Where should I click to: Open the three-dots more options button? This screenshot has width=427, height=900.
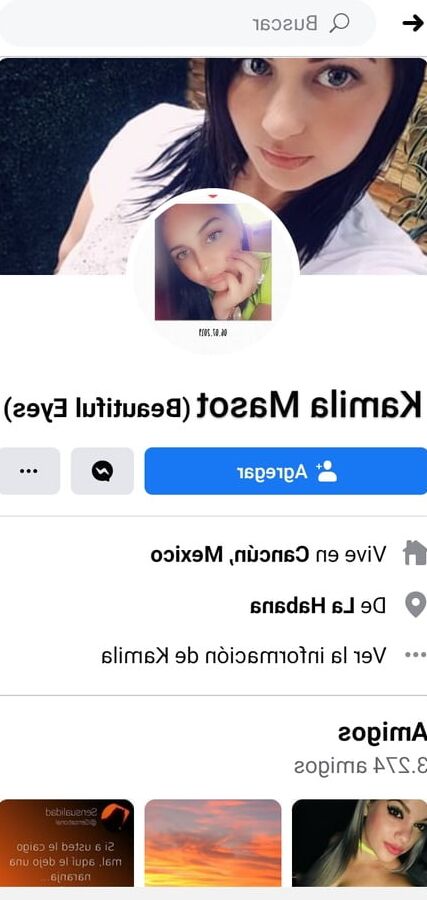pyautogui.click(x=29, y=471)
